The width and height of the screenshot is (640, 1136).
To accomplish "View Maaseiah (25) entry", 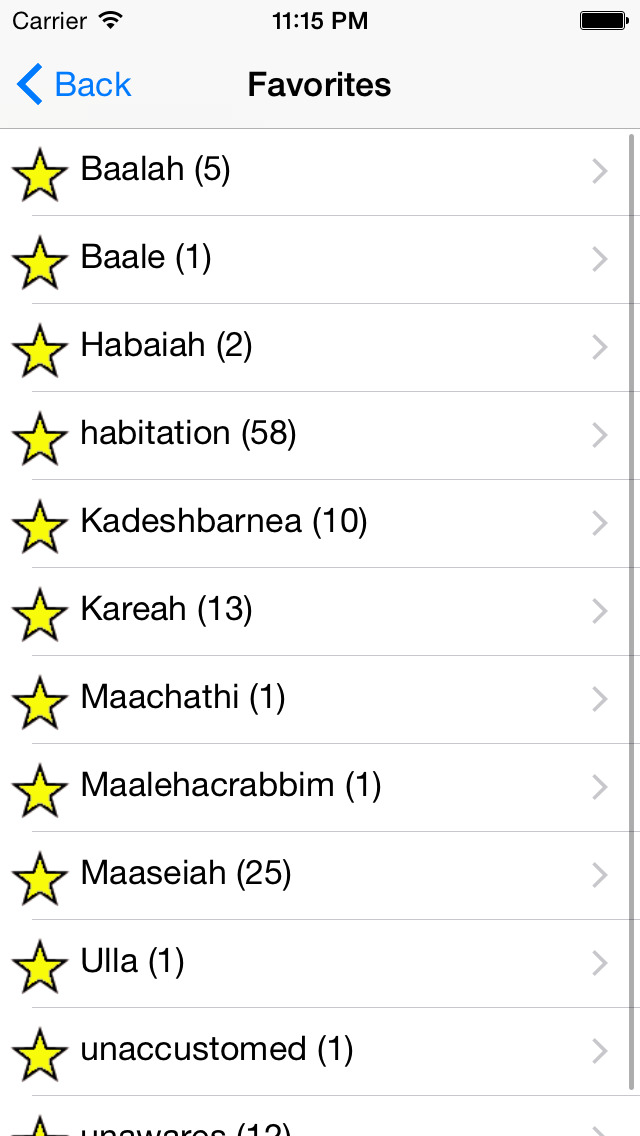I will (x=320, y=875).
